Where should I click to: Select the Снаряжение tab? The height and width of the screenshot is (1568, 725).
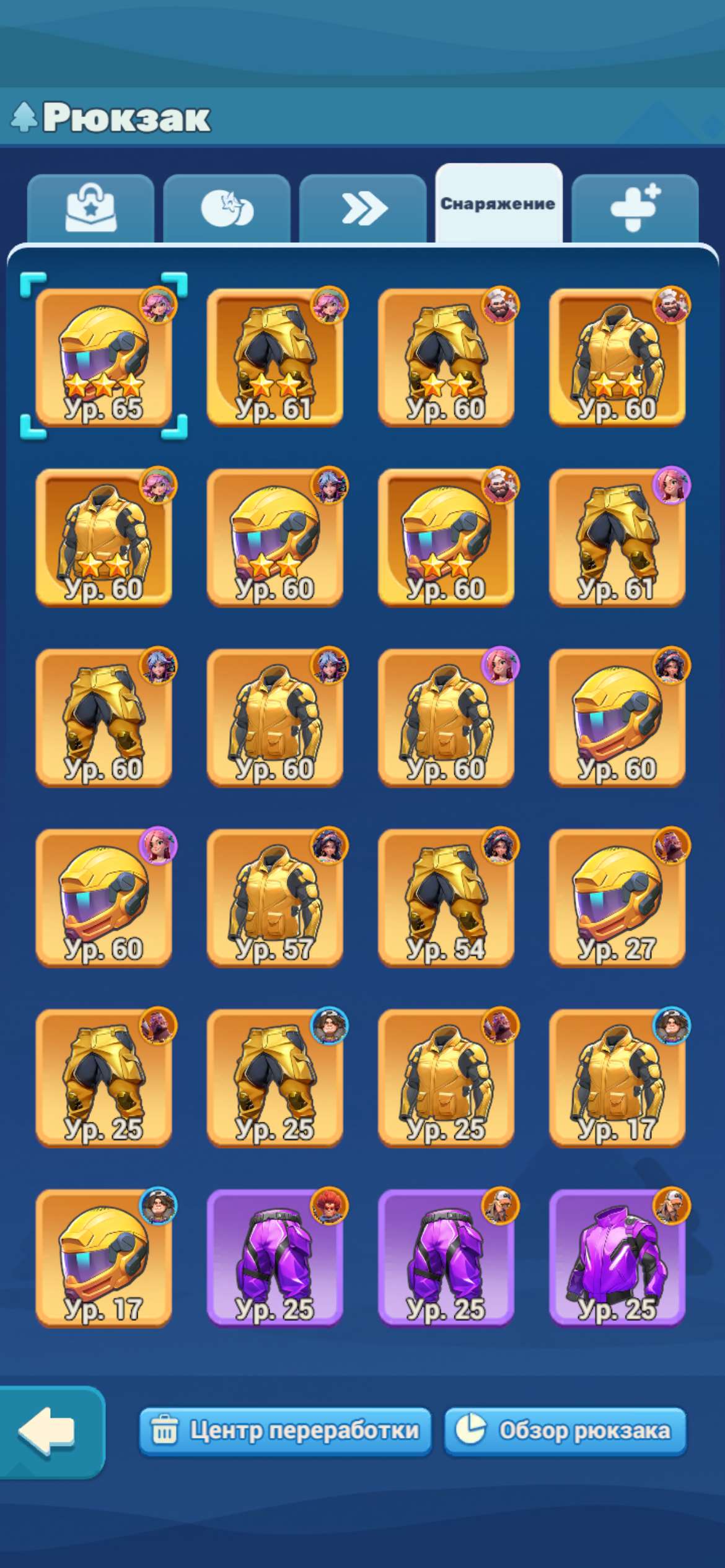498,204
